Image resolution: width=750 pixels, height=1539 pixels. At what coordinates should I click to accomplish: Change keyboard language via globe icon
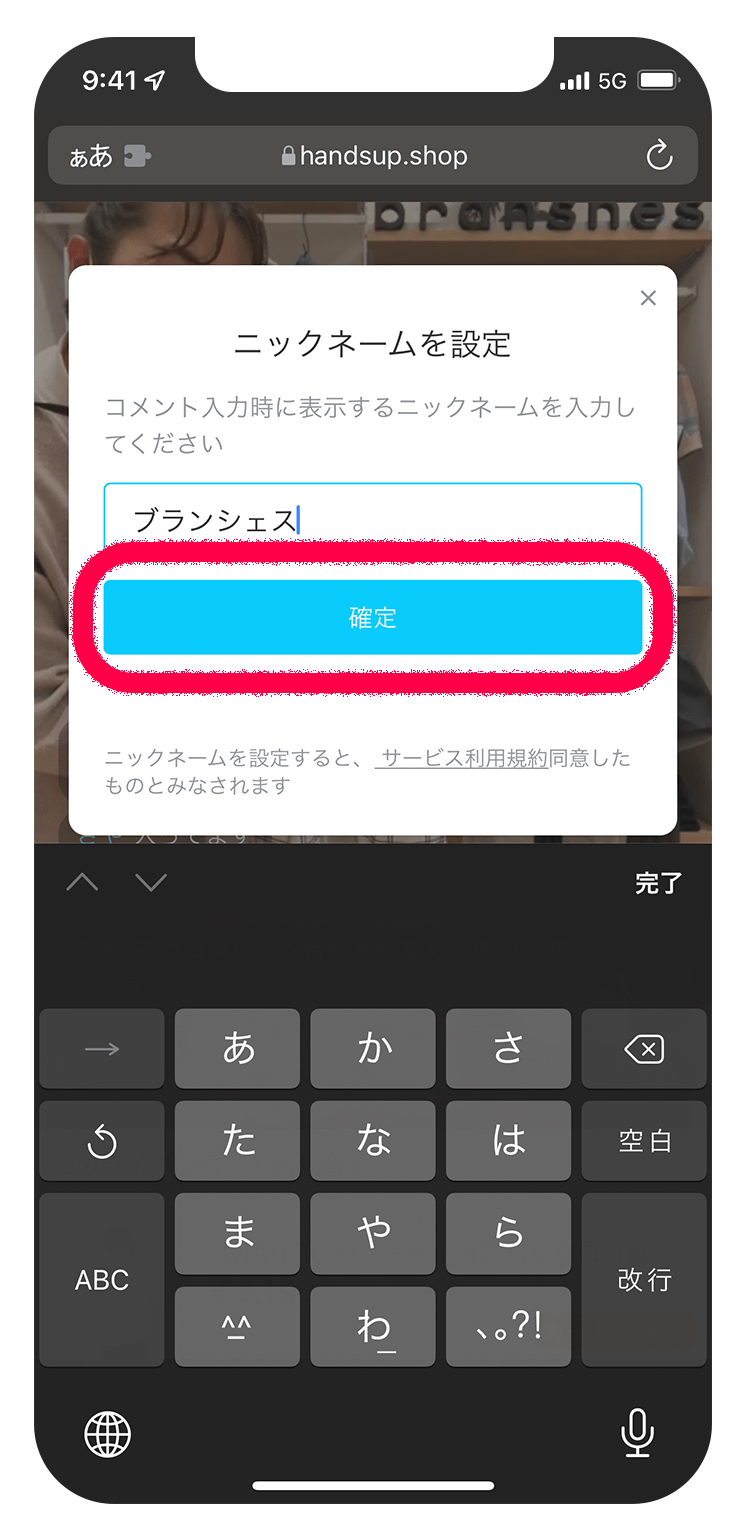click(x=107, y=1436)
